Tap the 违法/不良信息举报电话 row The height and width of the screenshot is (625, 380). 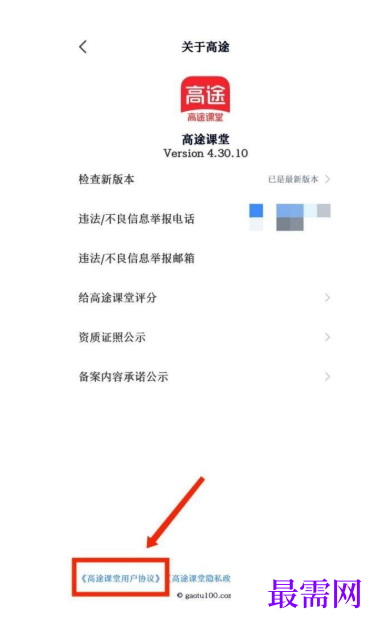pyautogui.click(x=204, y=219)
